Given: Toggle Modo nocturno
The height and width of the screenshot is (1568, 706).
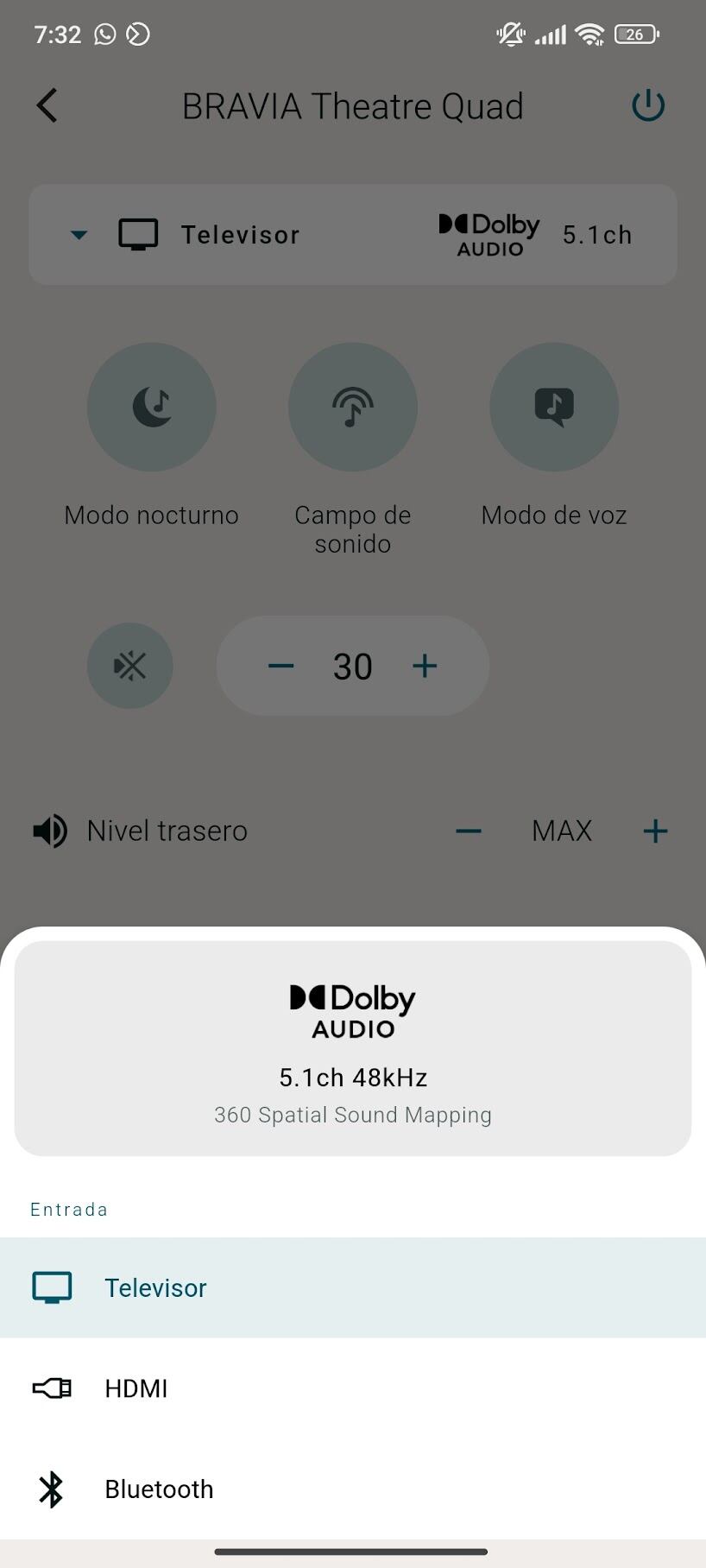Looking at the screenshot, I should (x=152, y=407).
